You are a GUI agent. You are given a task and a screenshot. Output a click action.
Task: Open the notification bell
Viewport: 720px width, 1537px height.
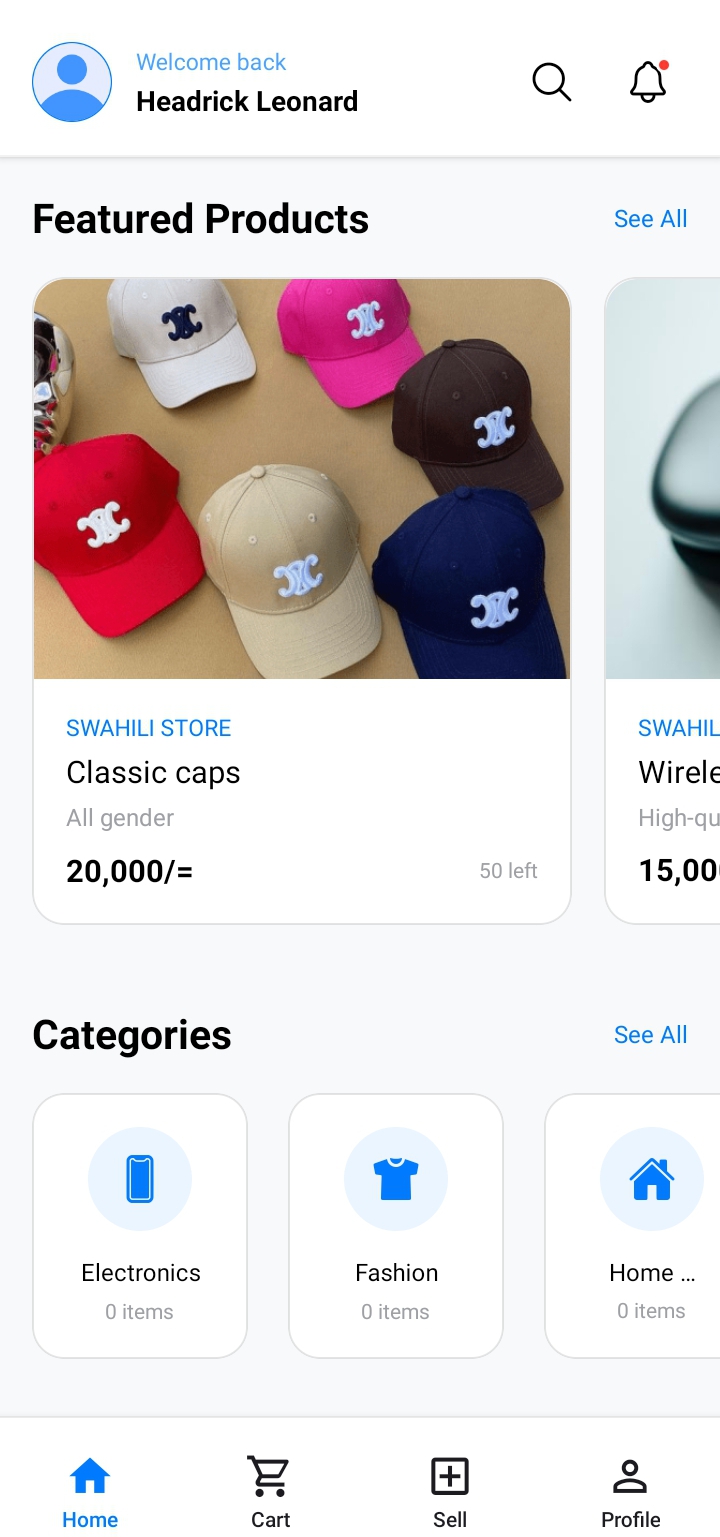(647, 84)
